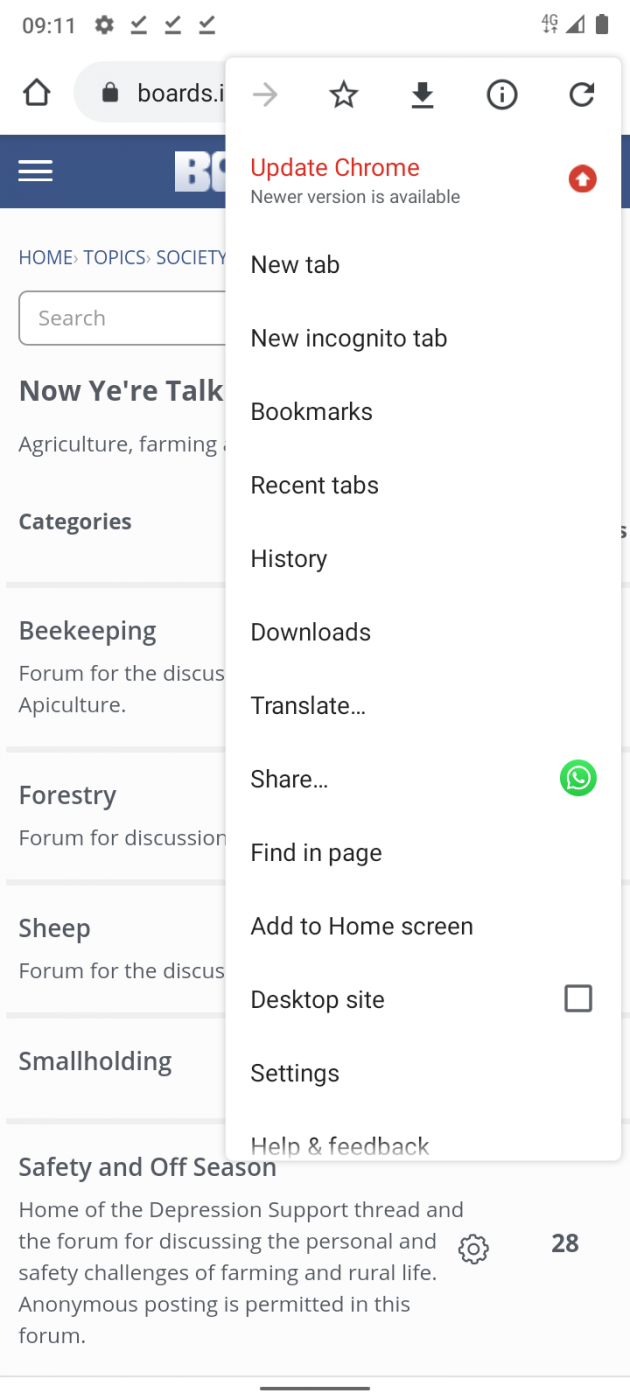
Task: Enable the Desktop site checkbox
Action: (578, 998)
